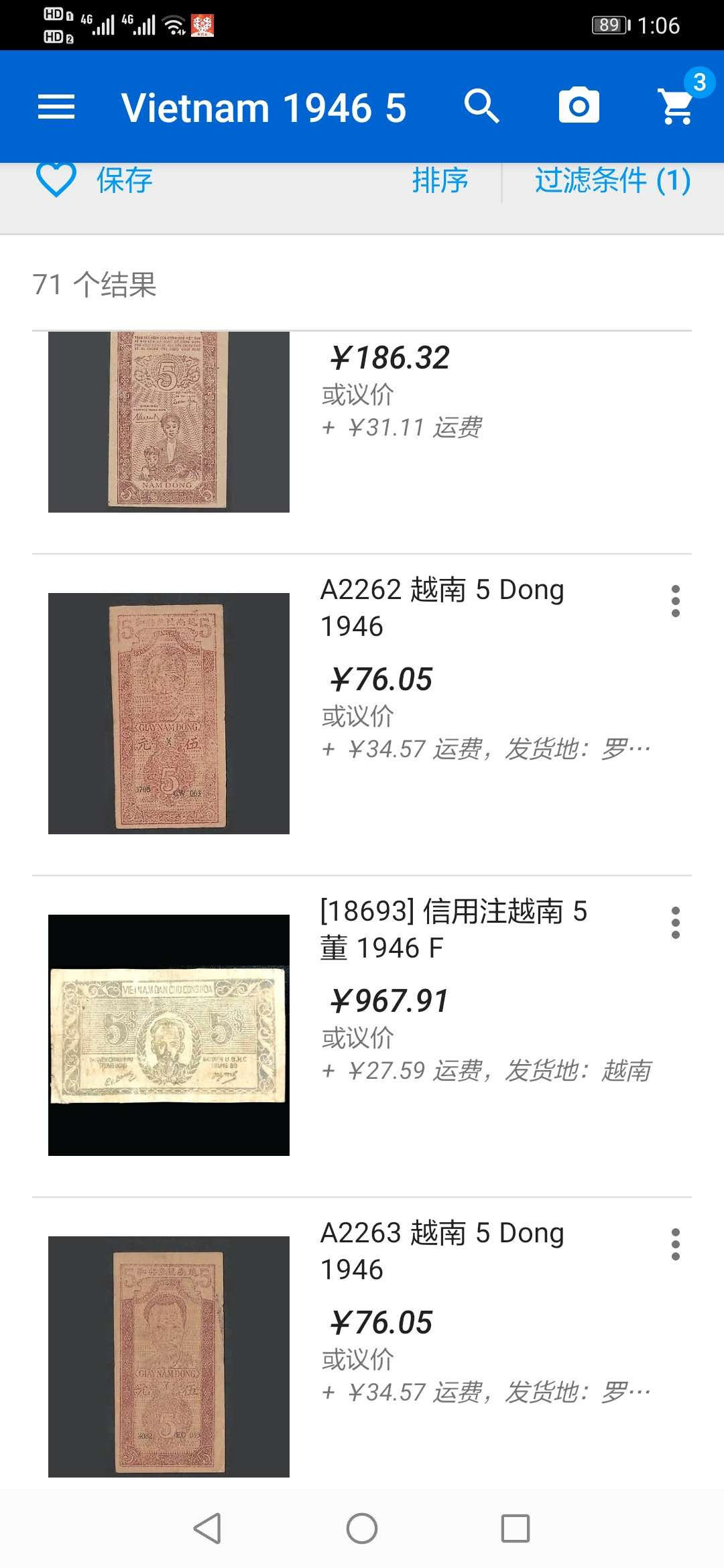Open the navigation hamburger menu
The image size is (724, 1568).
[56, 106]
